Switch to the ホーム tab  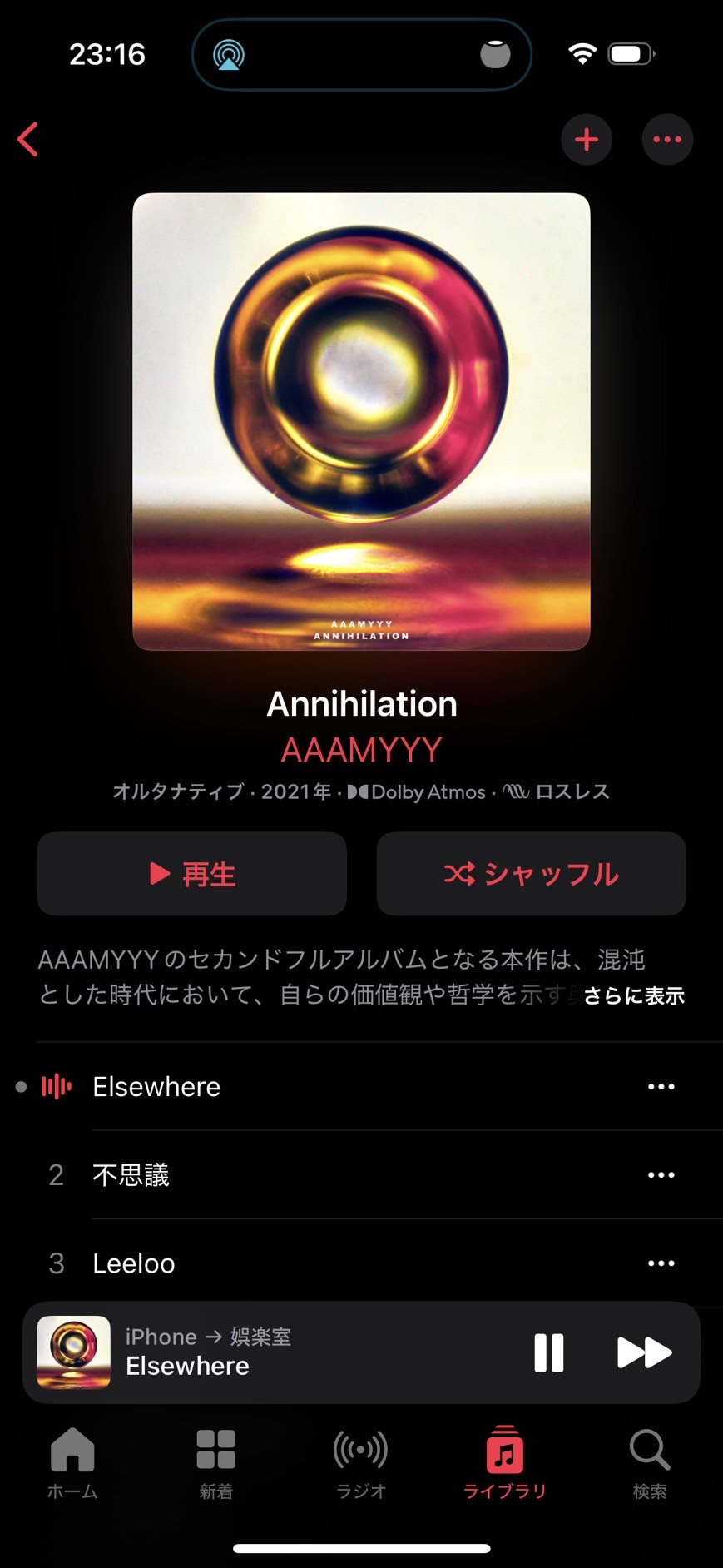pyautogui.click(x=72, y=1462)
